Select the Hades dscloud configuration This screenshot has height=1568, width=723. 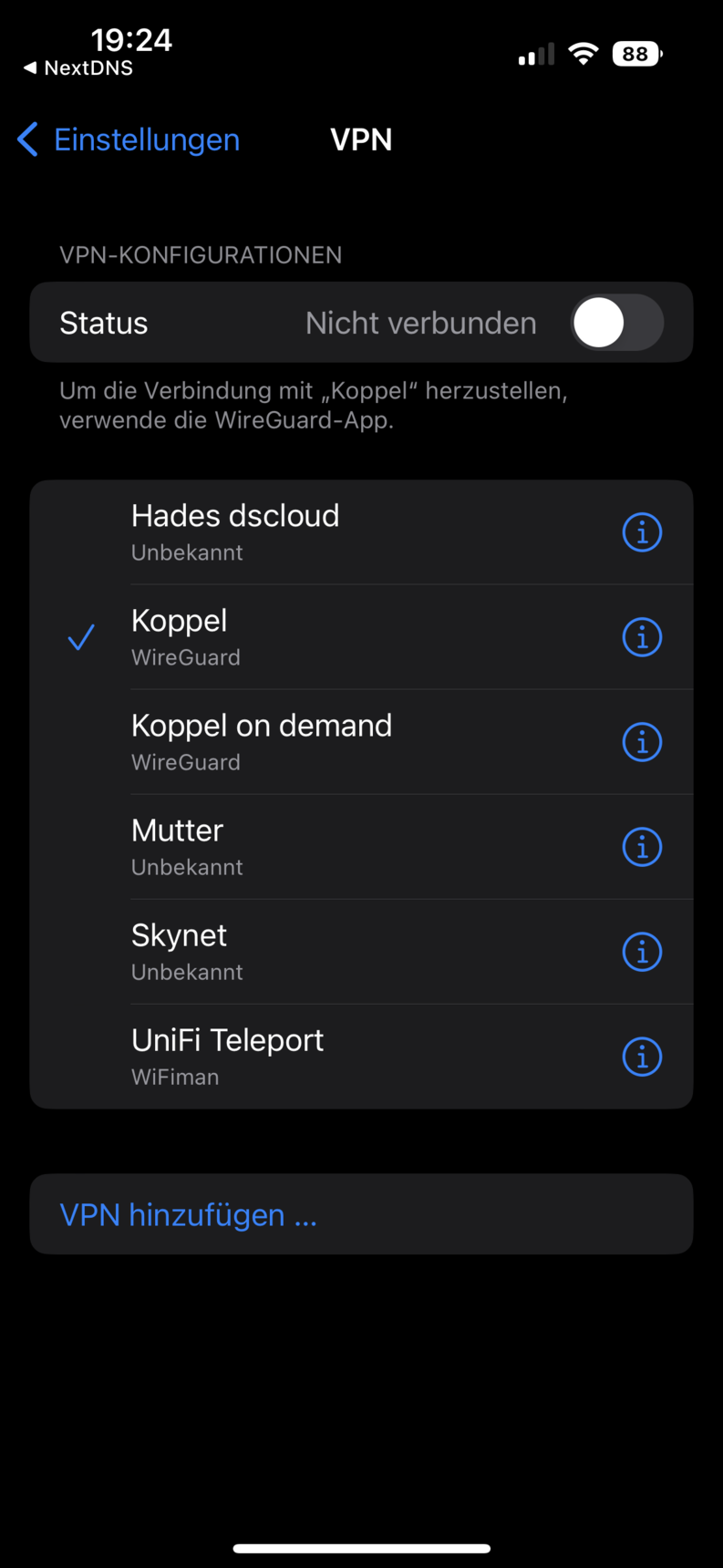(361, 532)
